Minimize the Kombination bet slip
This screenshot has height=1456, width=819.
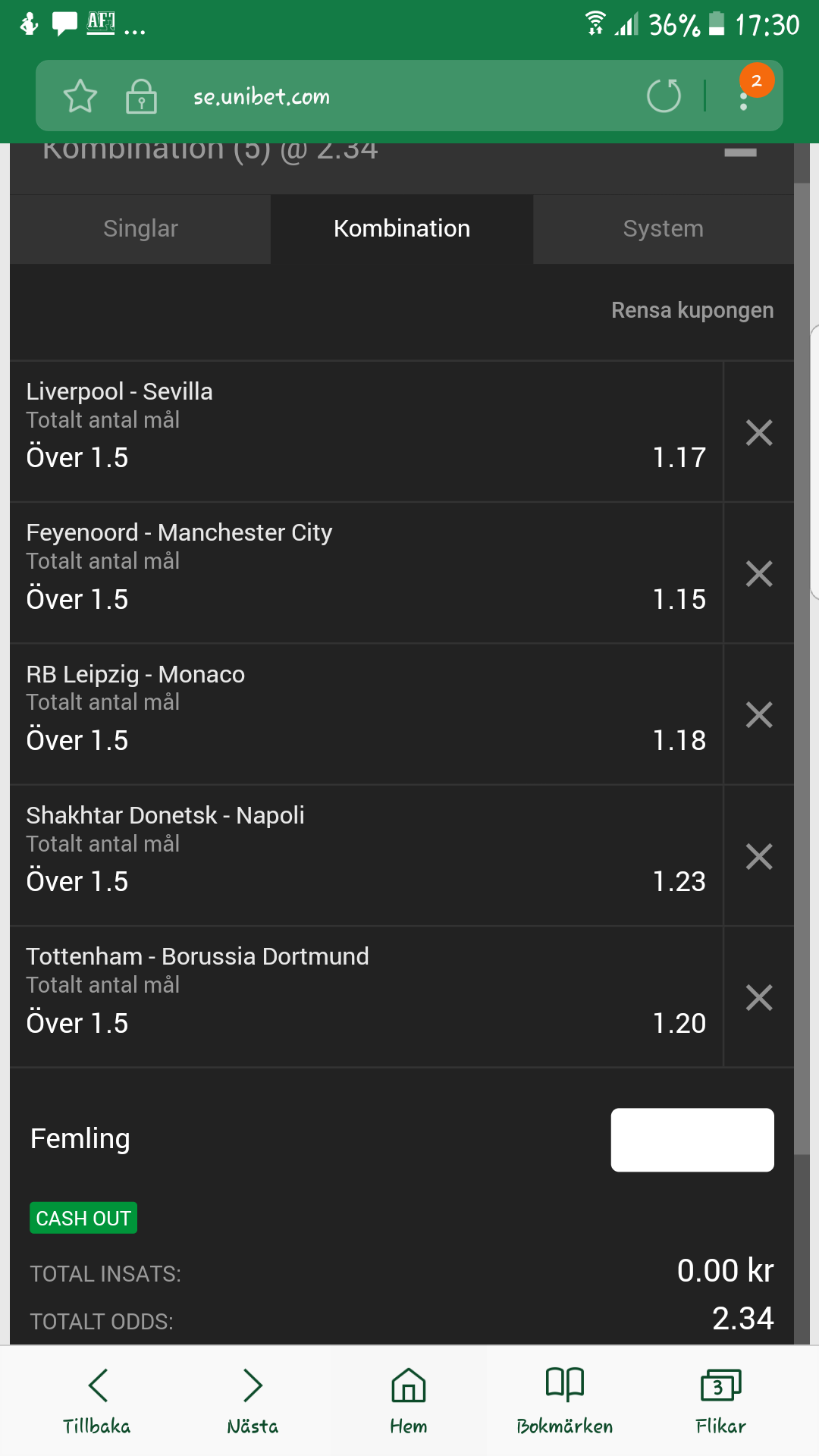[x=740, y=152]
